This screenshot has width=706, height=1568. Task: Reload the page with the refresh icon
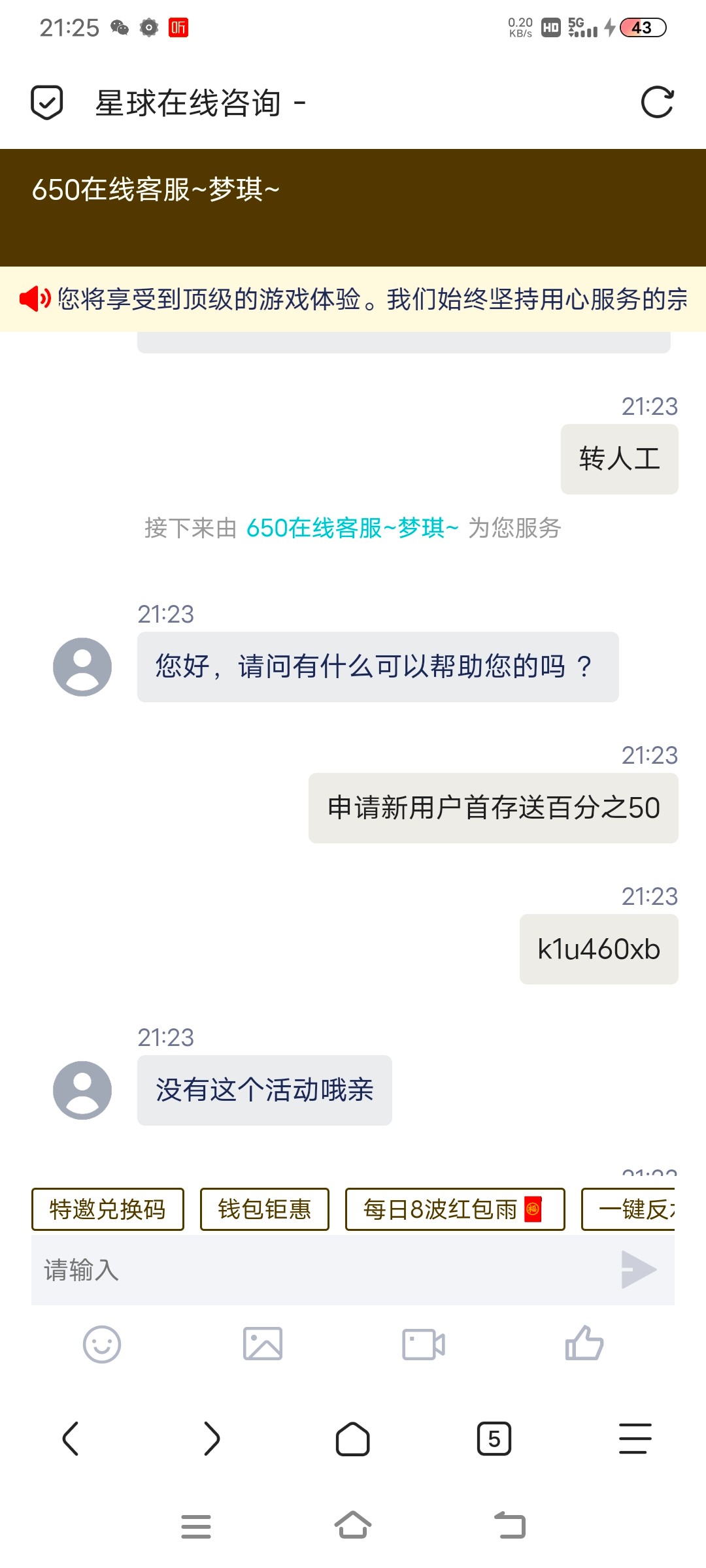click(656, 103)
